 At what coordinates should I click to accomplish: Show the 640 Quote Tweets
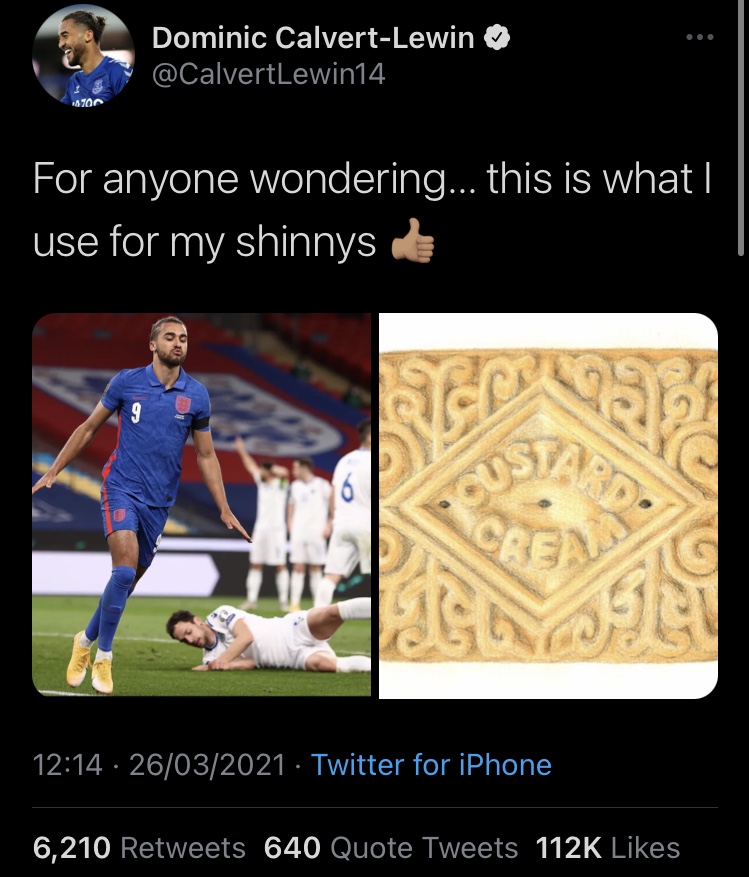(391, 847)
